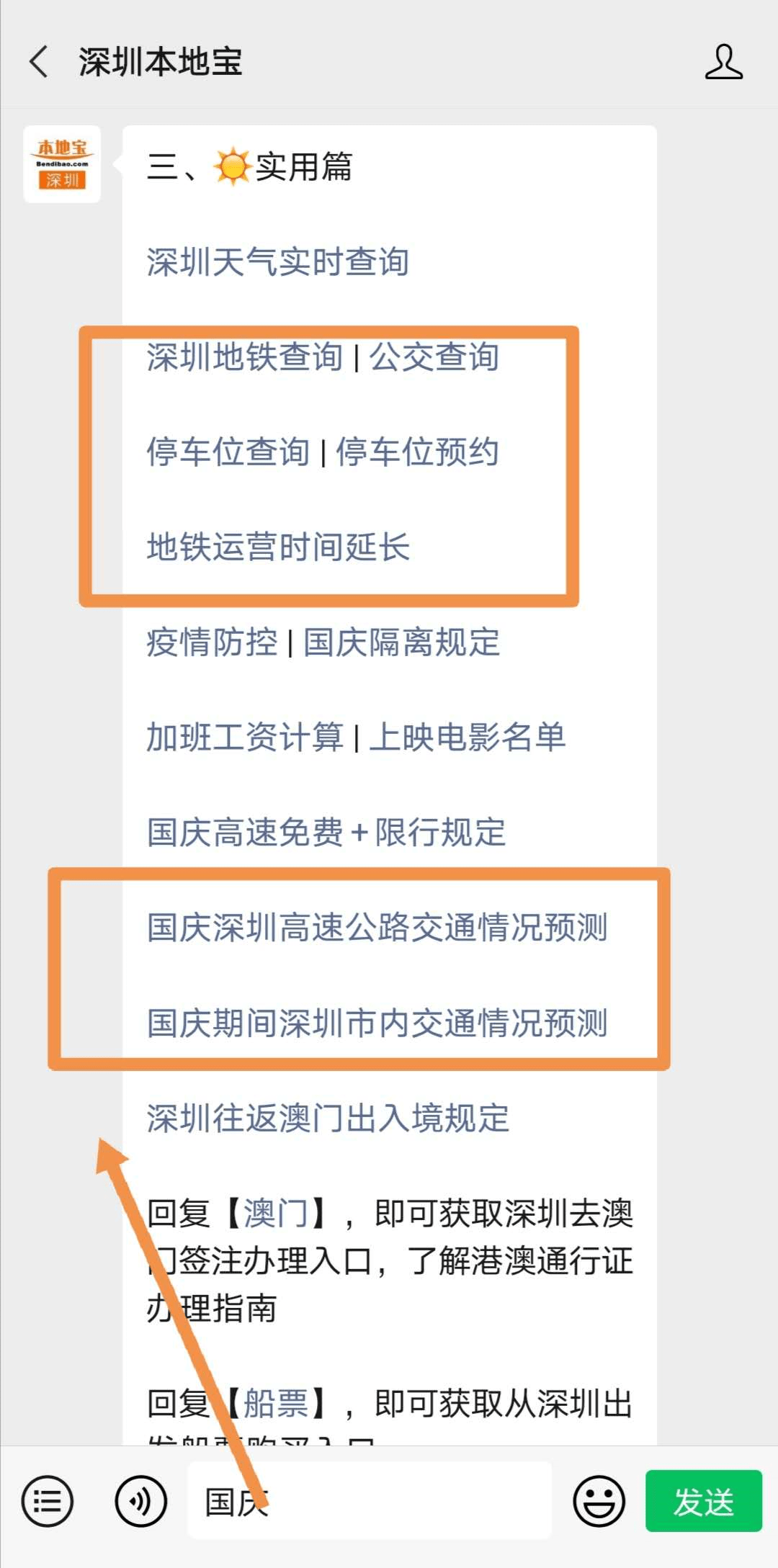The width and height of the screenshot is (778, 1568).
Task: Open the 上映电影名单 link
Action: point(467,738)
